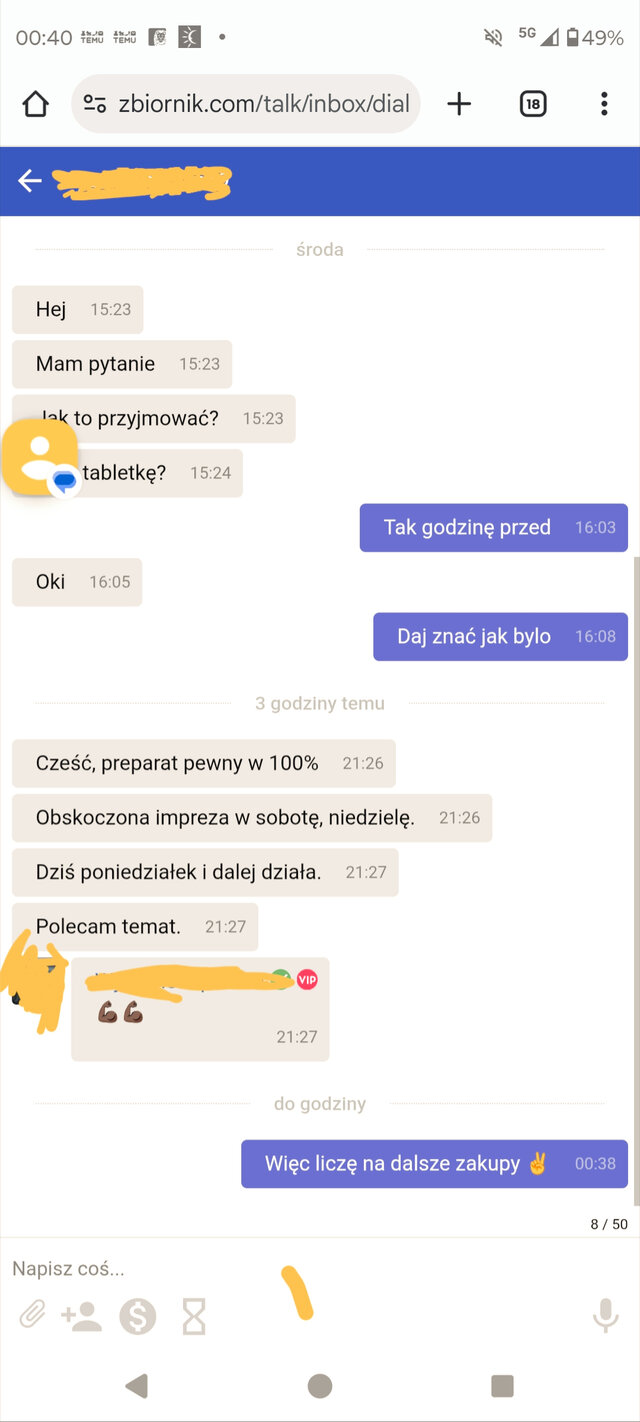Image resolution: width=640 pixels, height=1422 pixels.
Task: Open a new browser tab
Action: [x=459, y=104]
